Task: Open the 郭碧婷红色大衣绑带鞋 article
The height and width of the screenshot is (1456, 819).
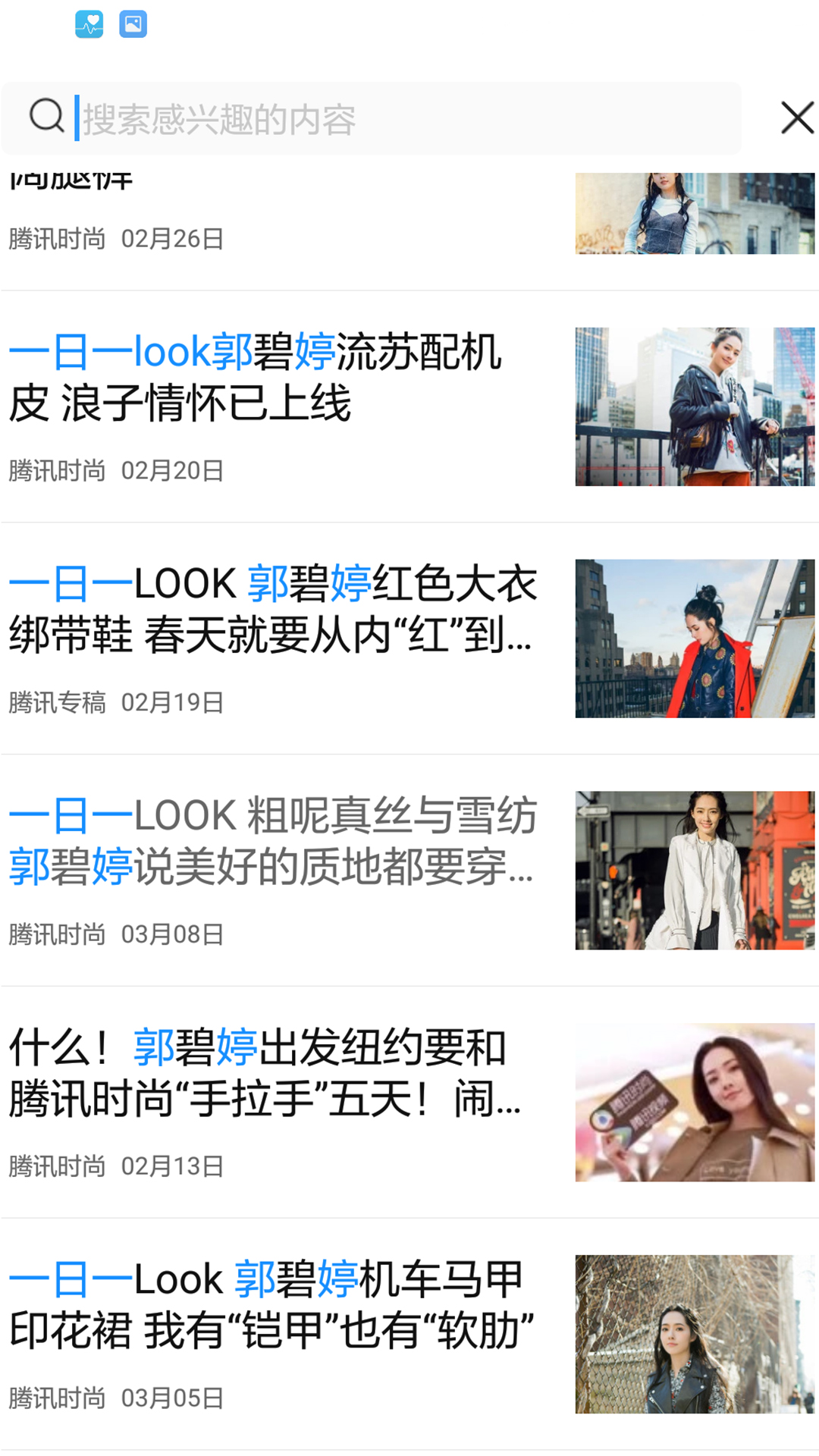Action: tap(409, 639)
